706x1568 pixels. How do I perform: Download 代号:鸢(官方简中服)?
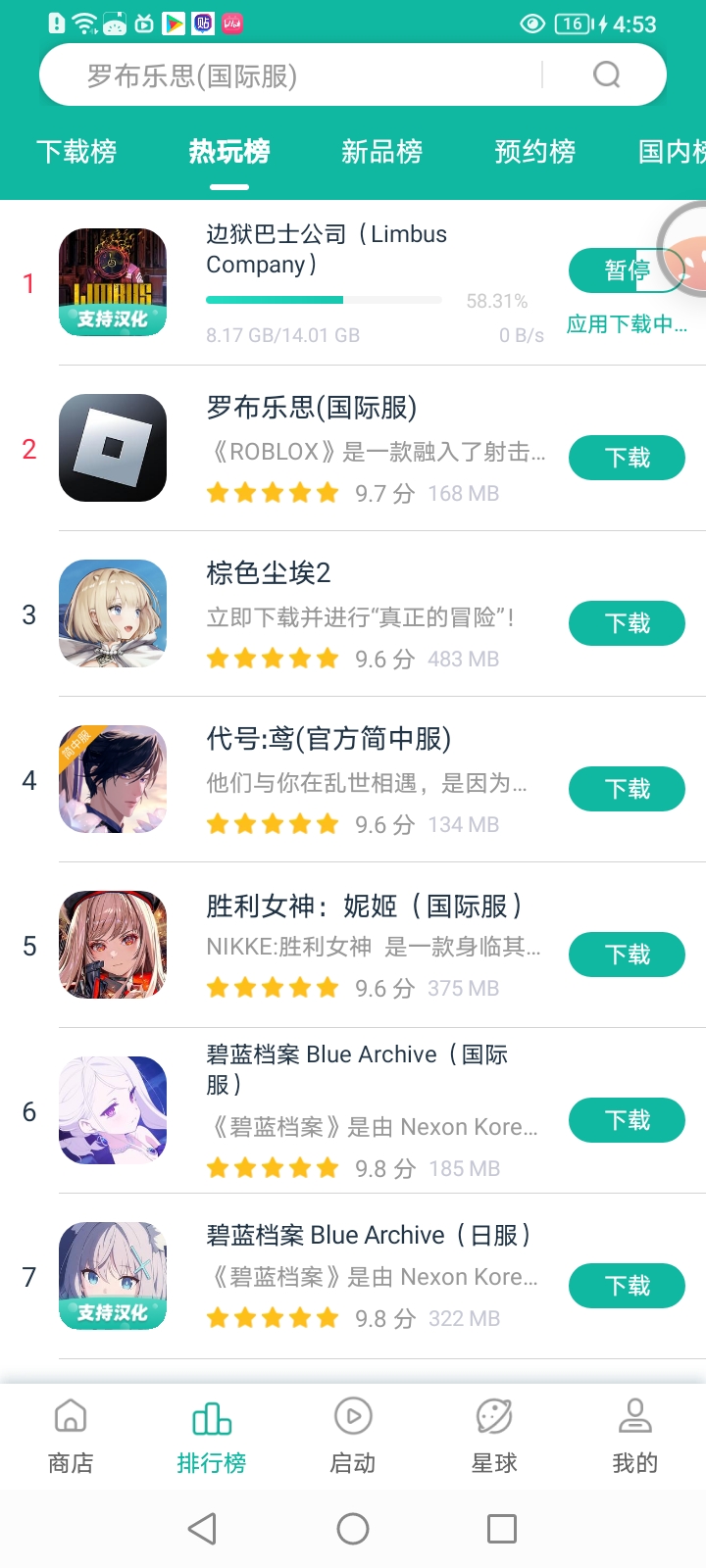[x=627, y=789]
